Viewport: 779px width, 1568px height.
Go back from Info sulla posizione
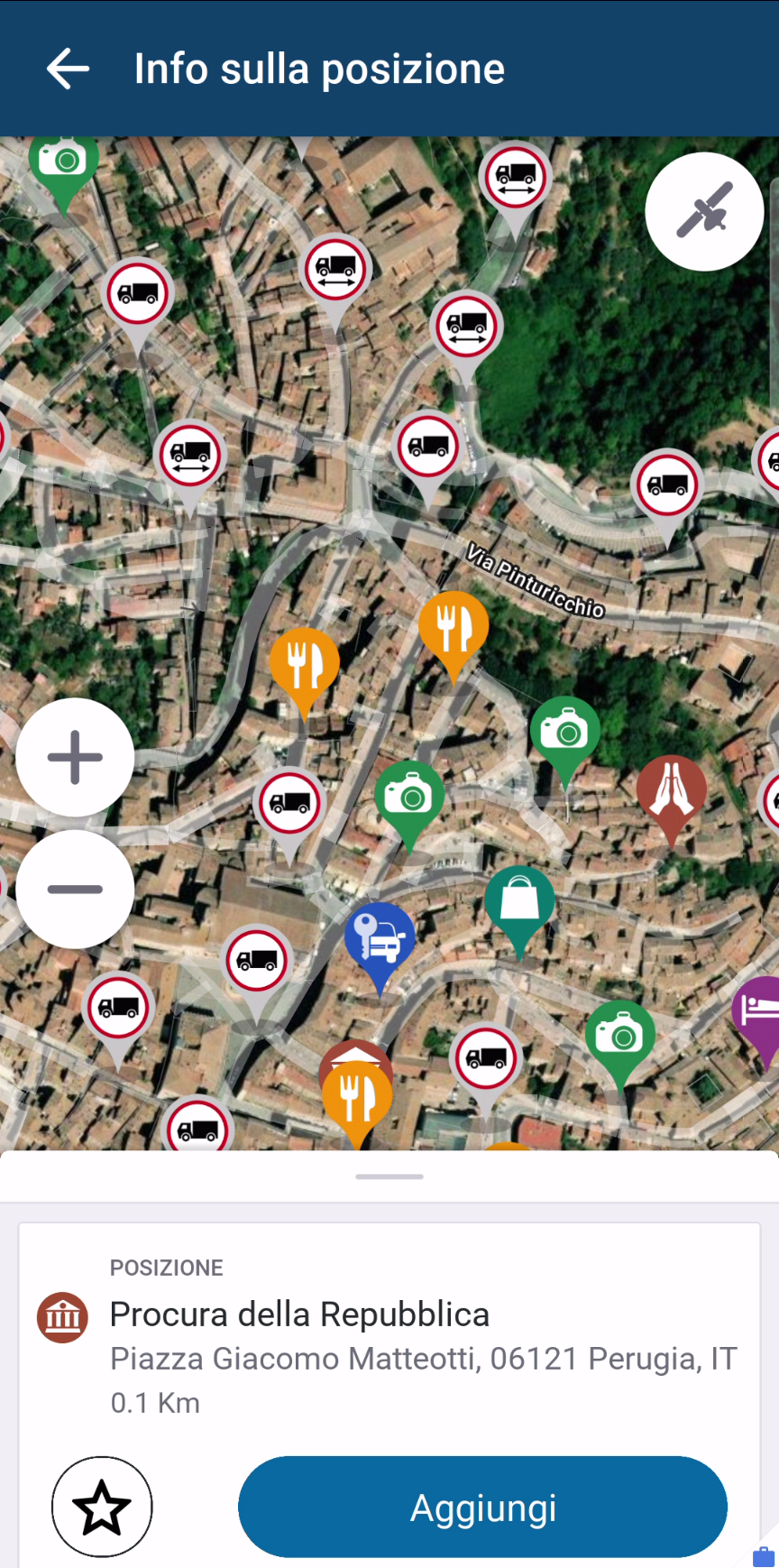click(x=68, y=69)
